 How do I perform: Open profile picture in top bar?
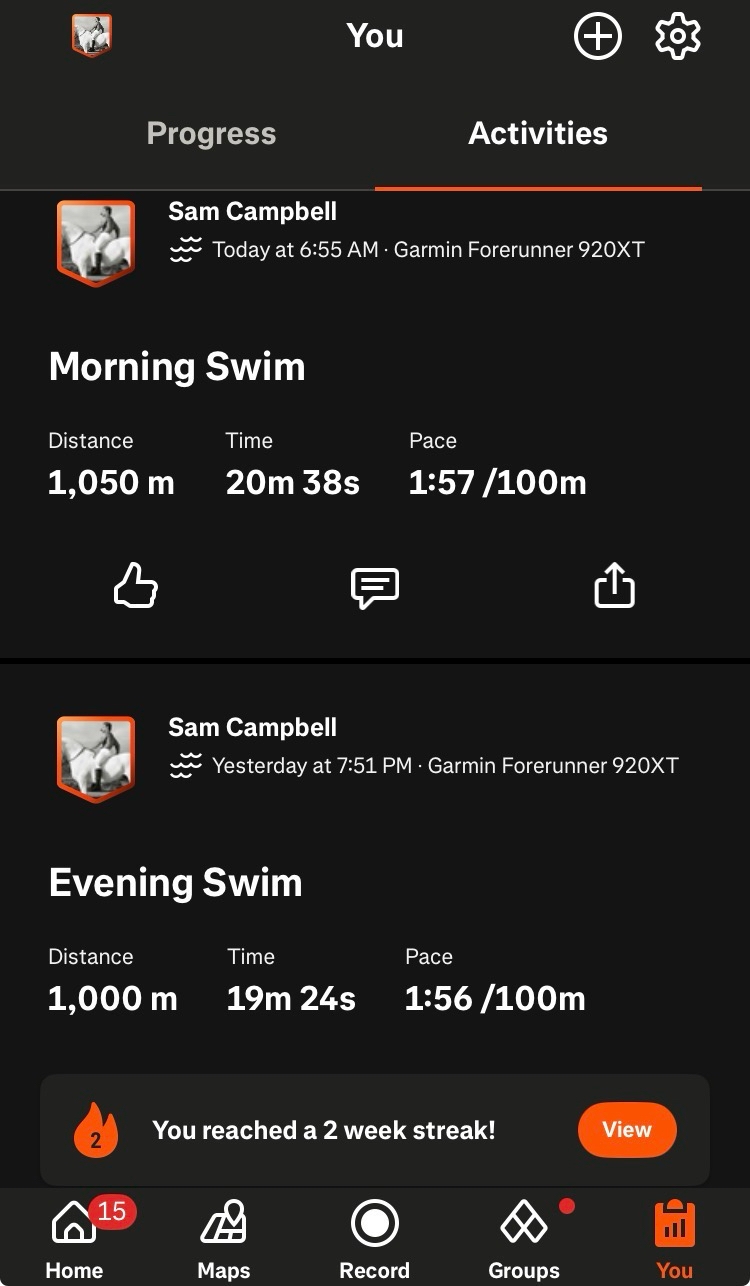[x=92, y=36]
